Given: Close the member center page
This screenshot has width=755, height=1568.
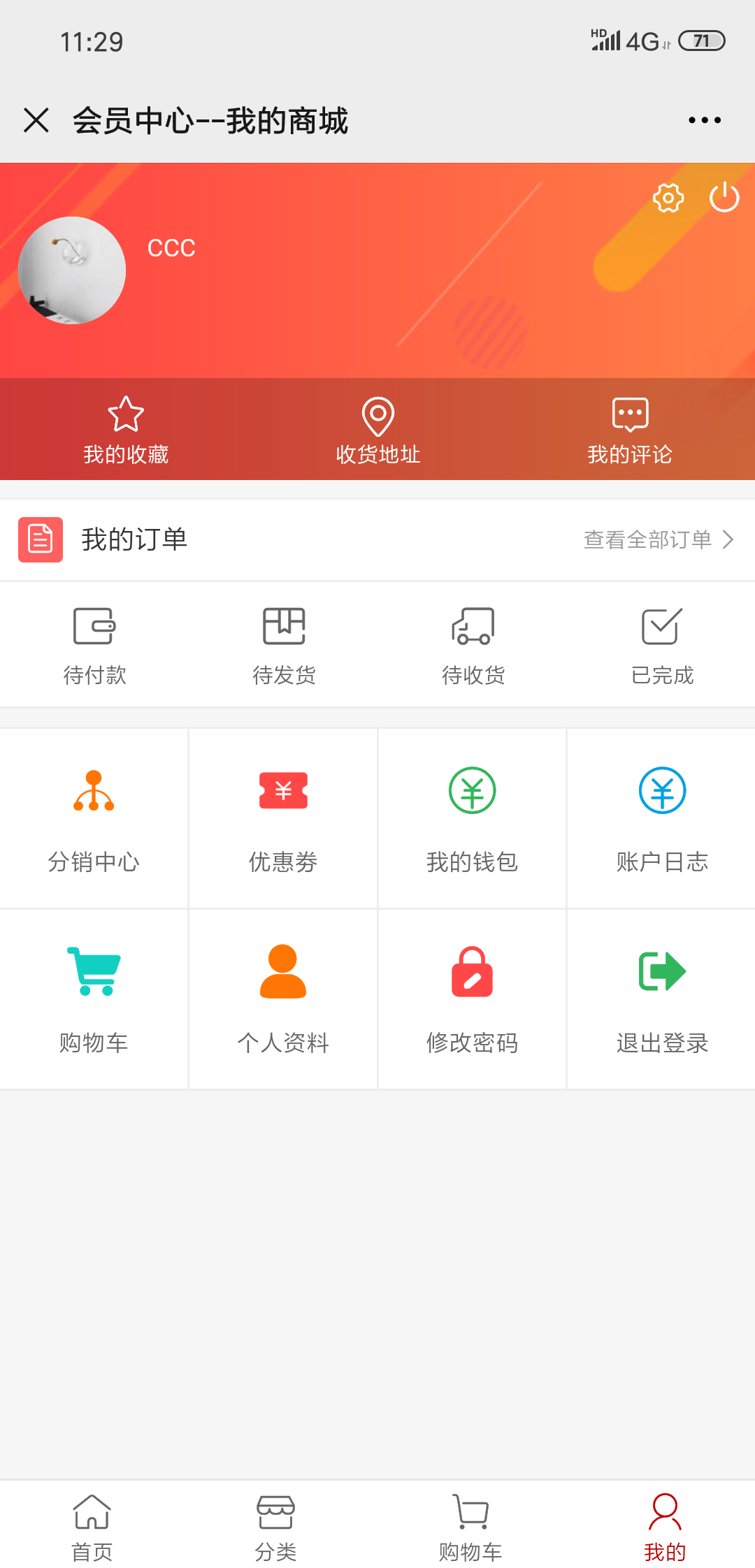Looking at the screenshot, I should pos(36,120).
